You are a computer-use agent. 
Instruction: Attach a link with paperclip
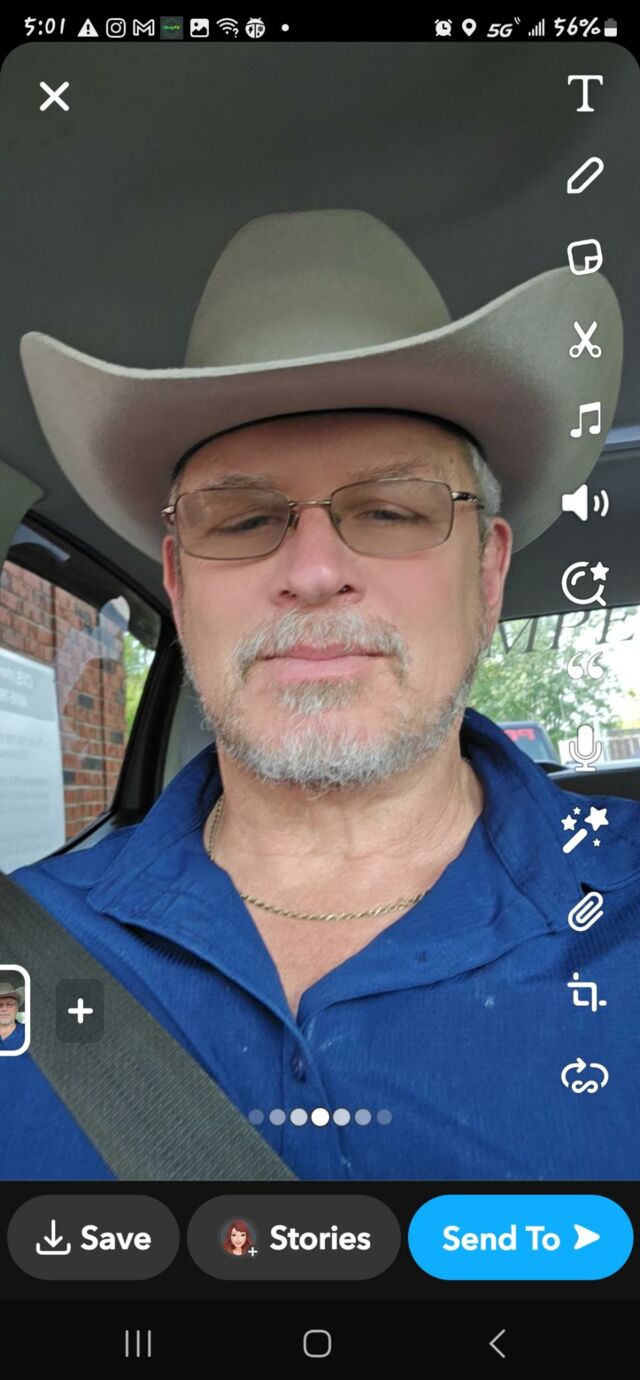pos(585,911)
